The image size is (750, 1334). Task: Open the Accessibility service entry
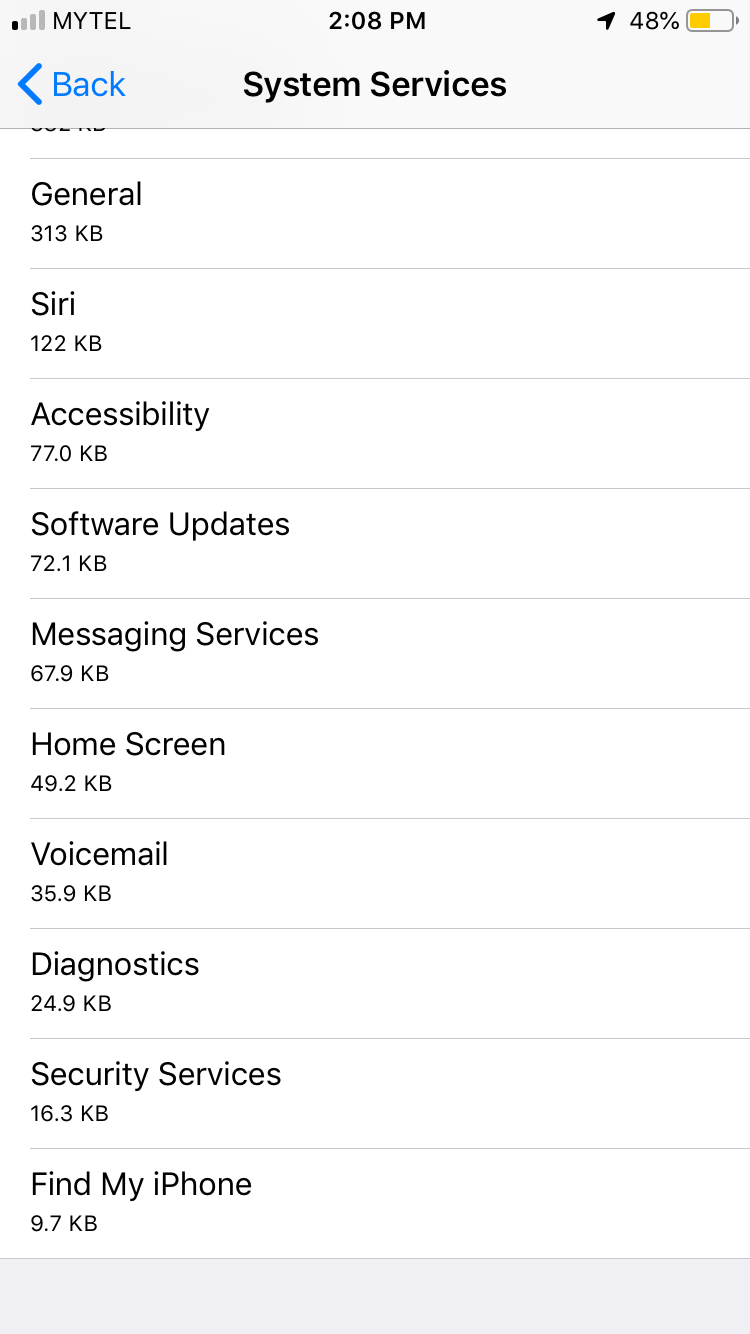[375, 432]
